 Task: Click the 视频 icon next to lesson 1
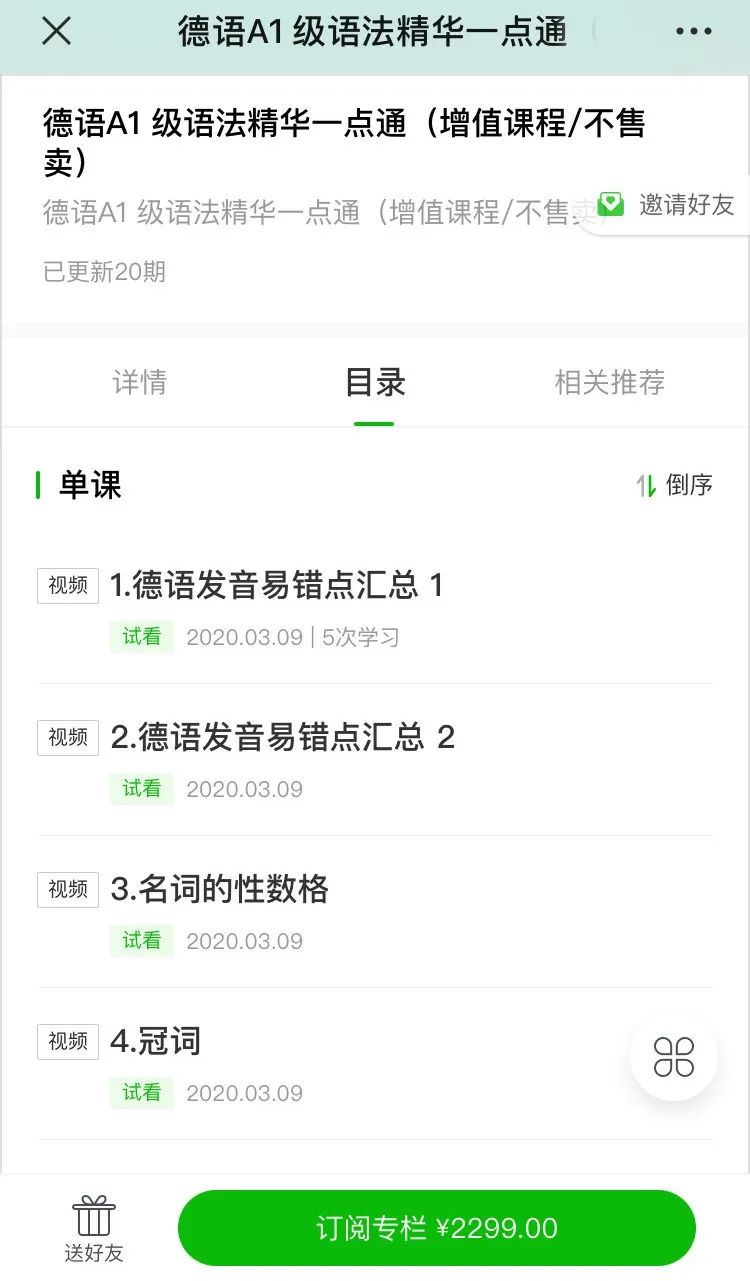coord(66,585)
